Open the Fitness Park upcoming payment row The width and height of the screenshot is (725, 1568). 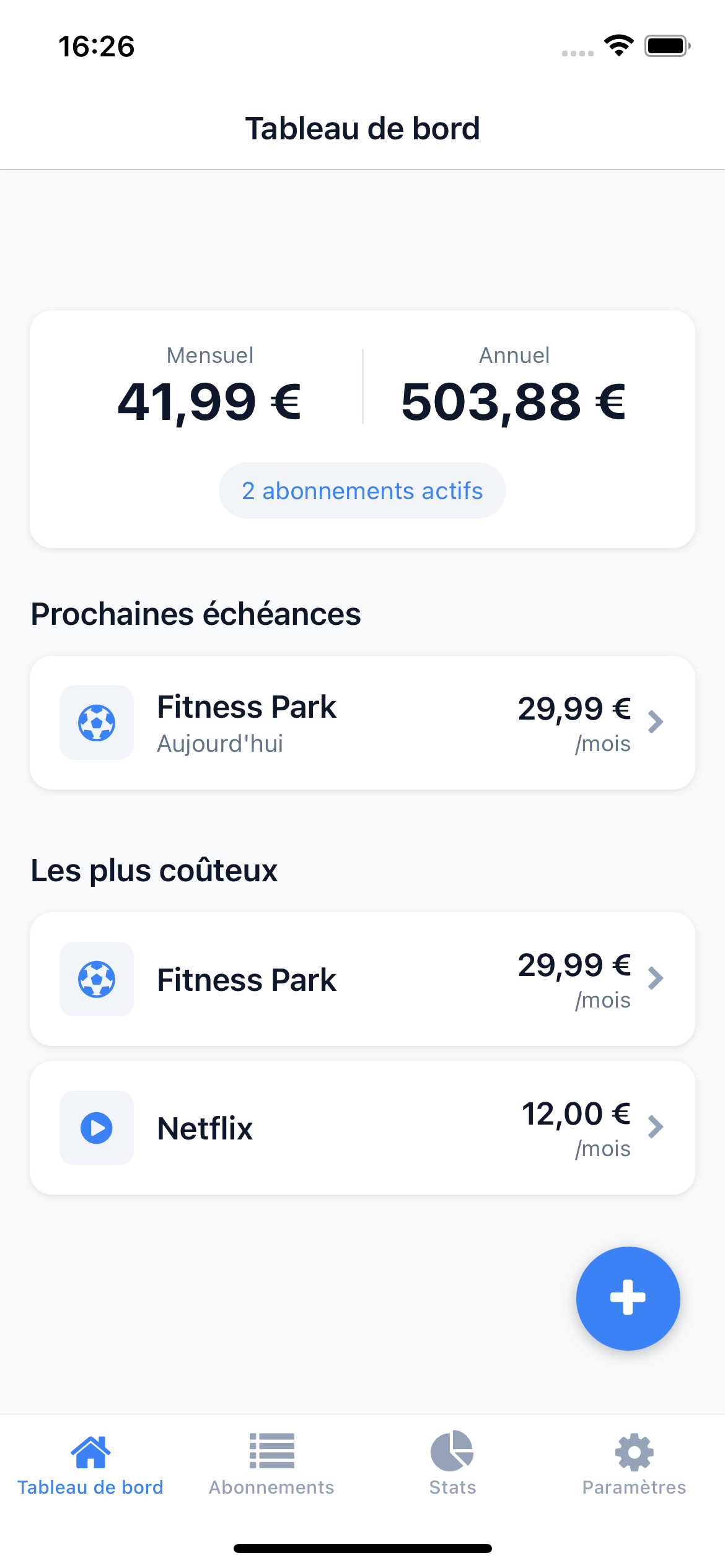tap(362, 722)
